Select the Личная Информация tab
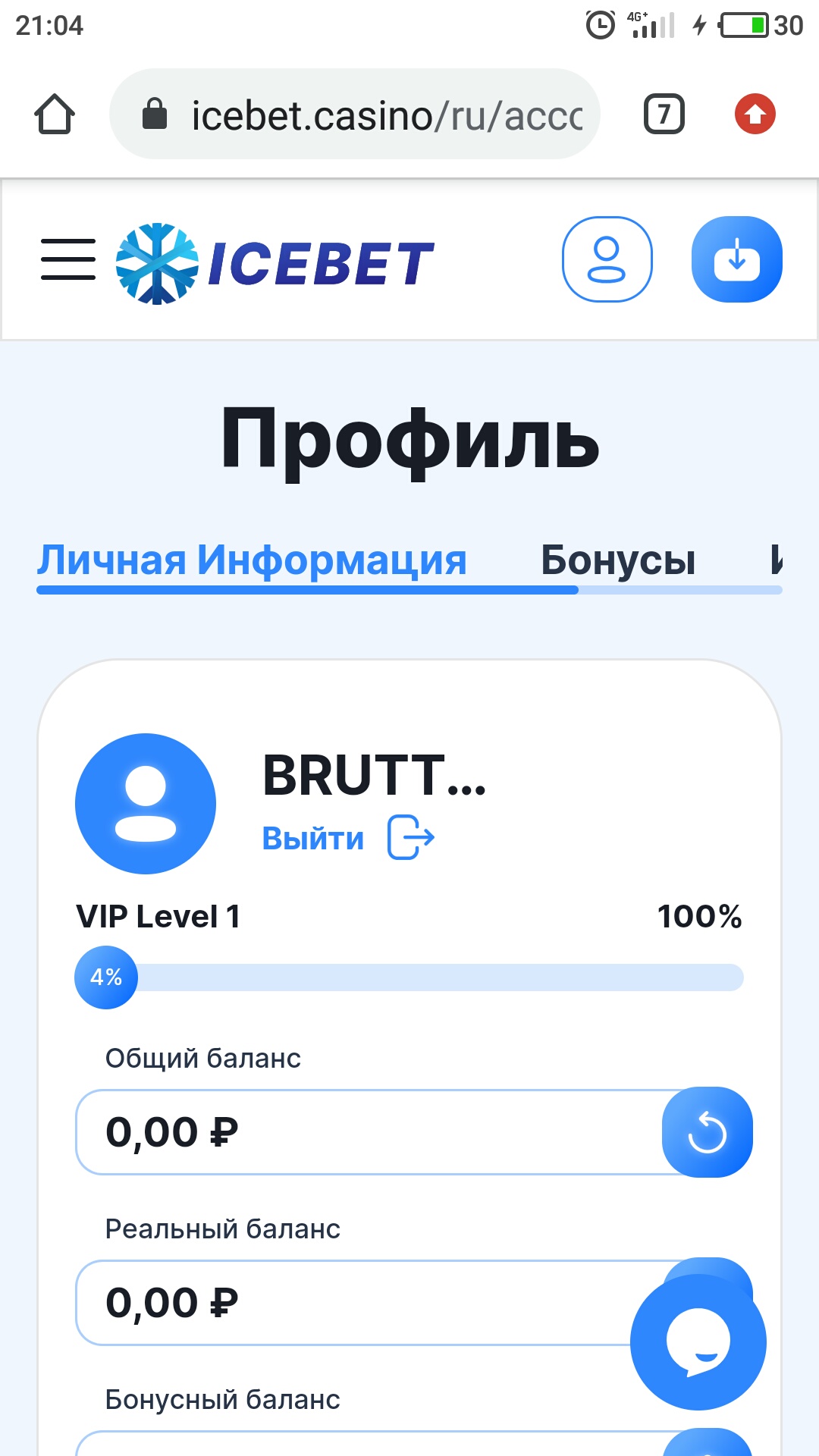The height and width of the screenshot is (1456, 819). click(x=252, y=560)
